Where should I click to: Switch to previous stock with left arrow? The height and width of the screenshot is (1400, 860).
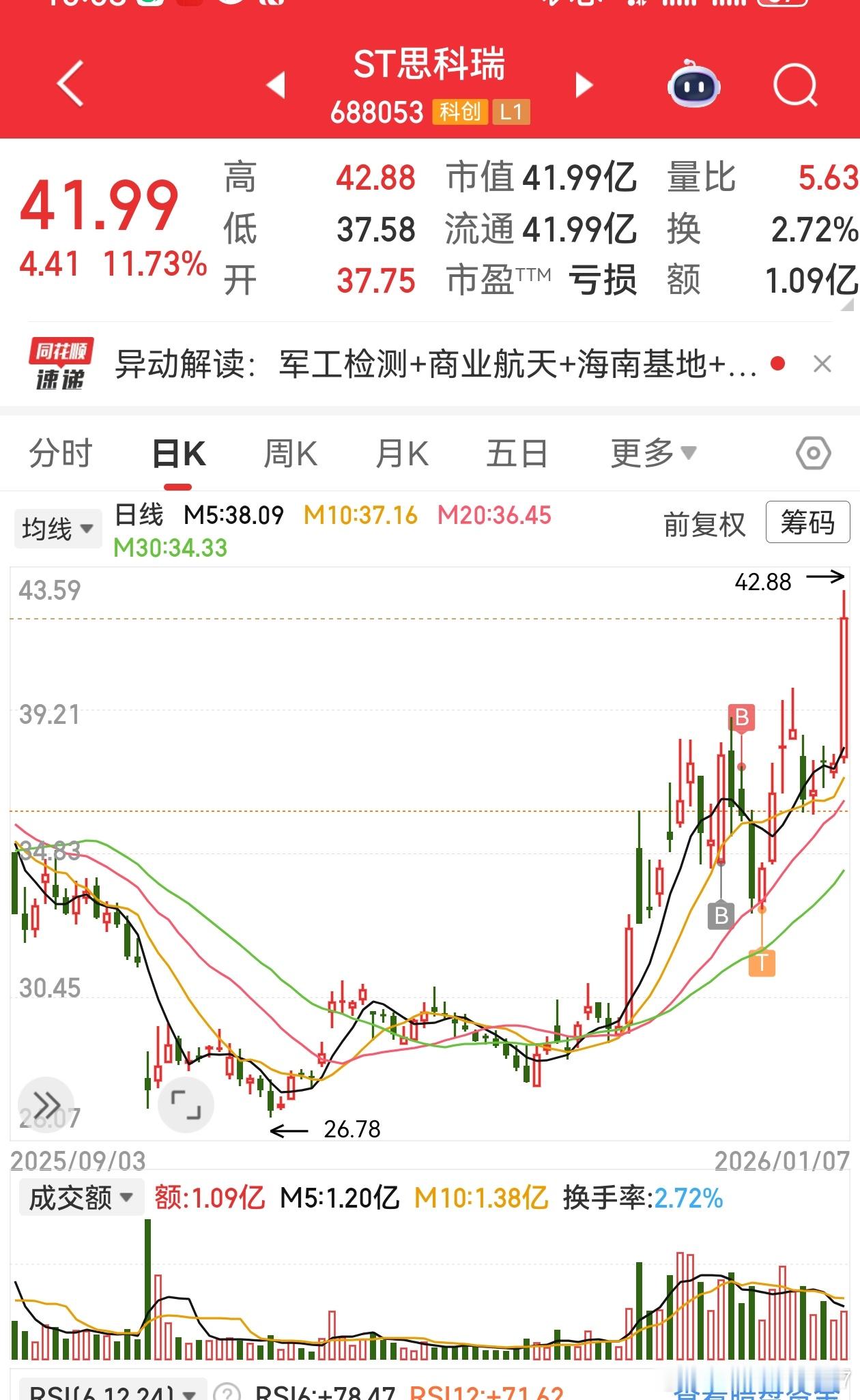click(x=276, y=85)
